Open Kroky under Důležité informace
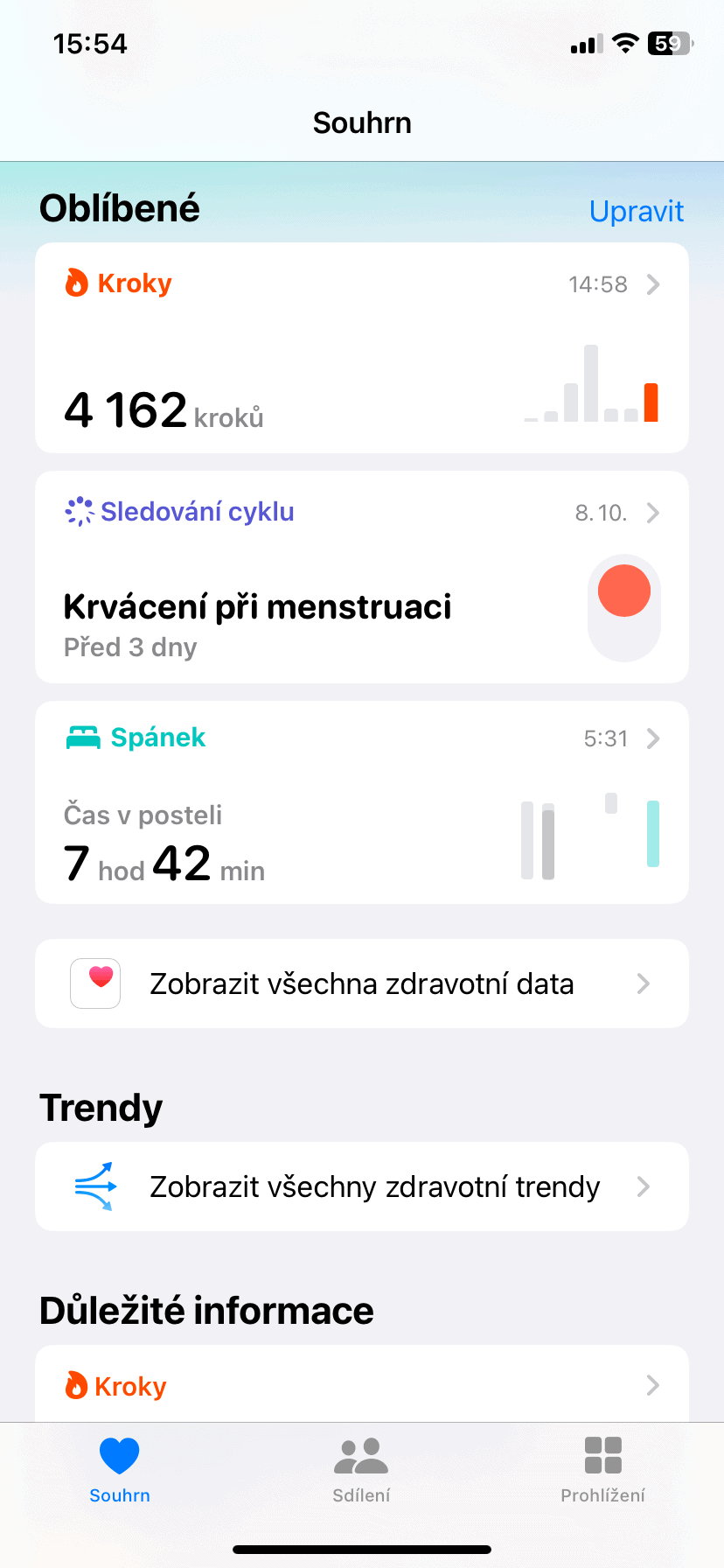 pos(361,1385)
